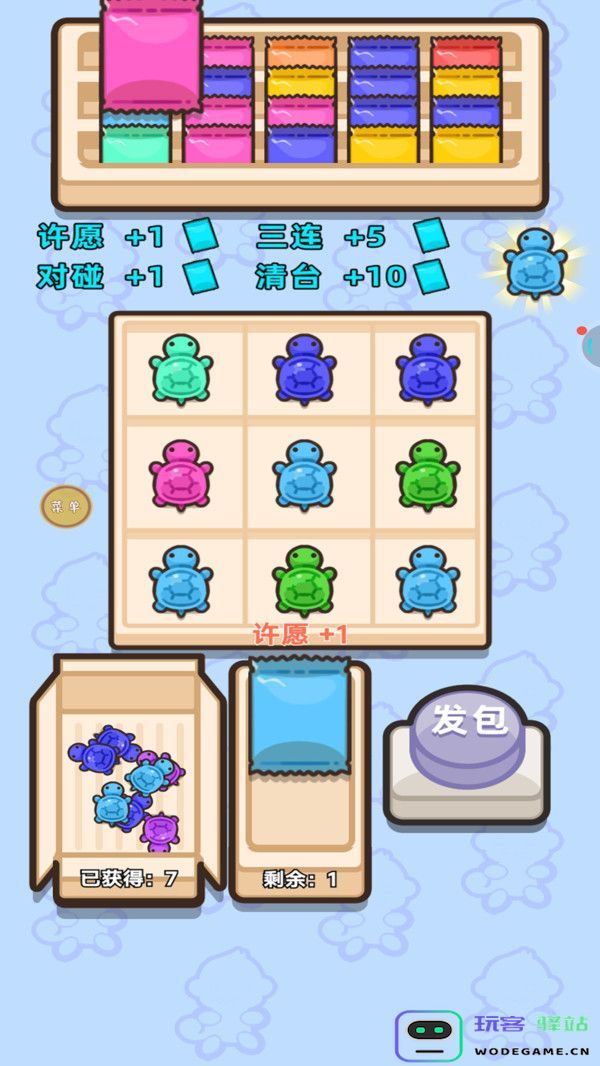Open the 菜单 menu button
Viewport: 600px width, 1066px height.
click(x=66, y=506)
